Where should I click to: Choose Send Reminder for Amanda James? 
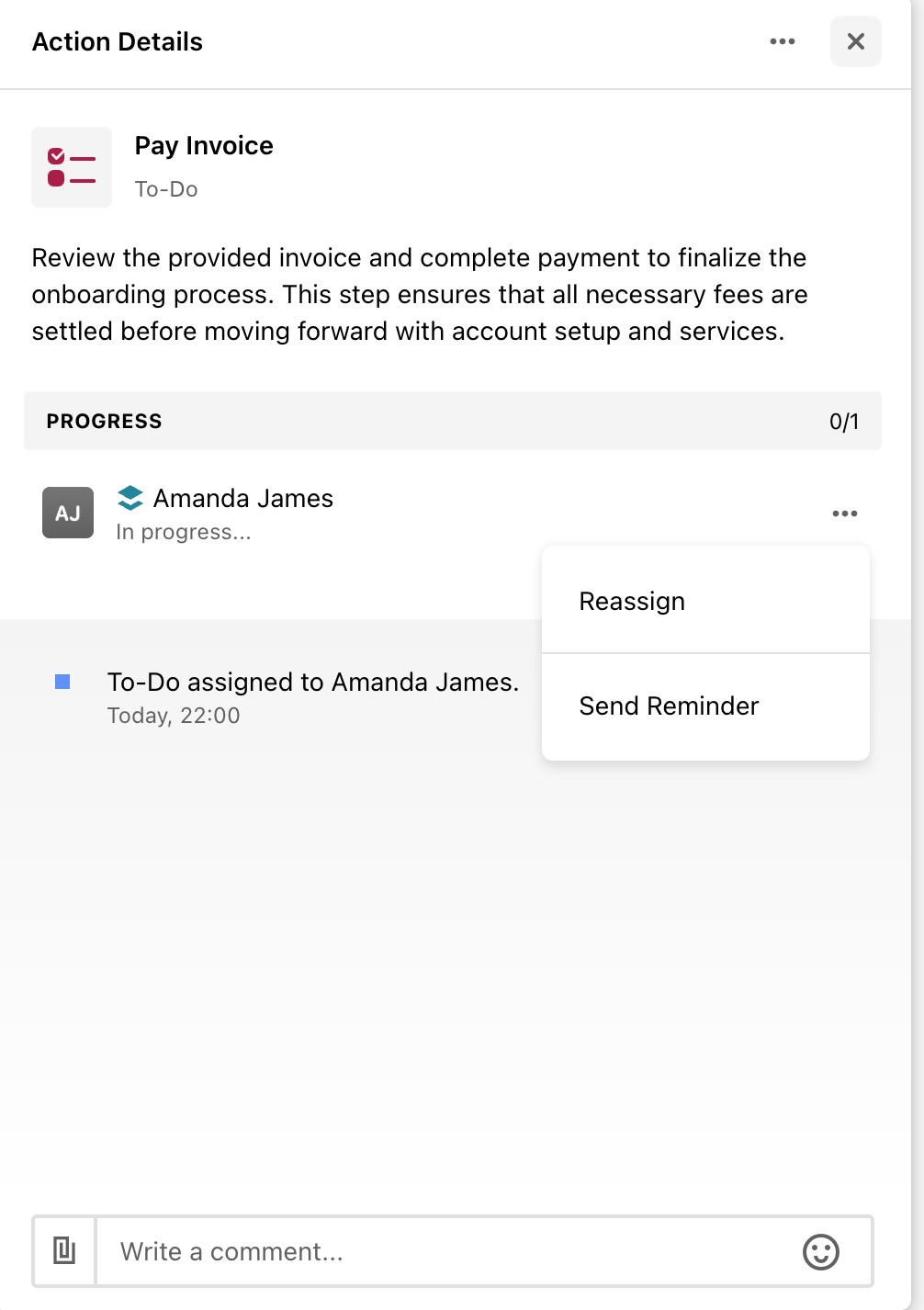[669, 706]
